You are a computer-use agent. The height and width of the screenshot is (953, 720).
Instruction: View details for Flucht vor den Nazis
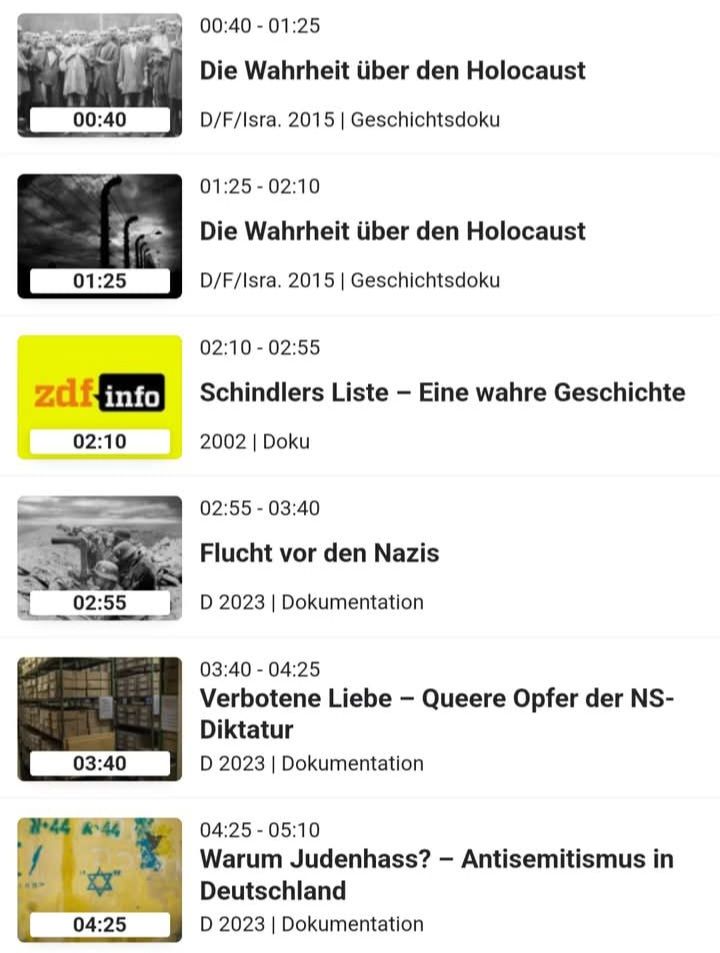319,553
